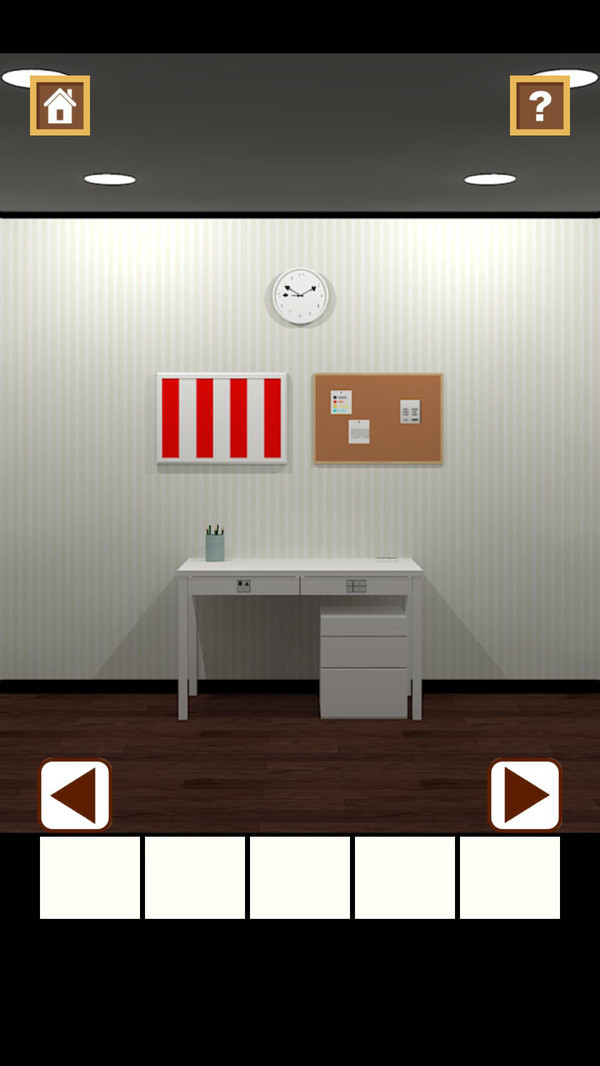600x1066 pixels.
Task: Select the last inventory slot
Action: (x=510, y=877)
